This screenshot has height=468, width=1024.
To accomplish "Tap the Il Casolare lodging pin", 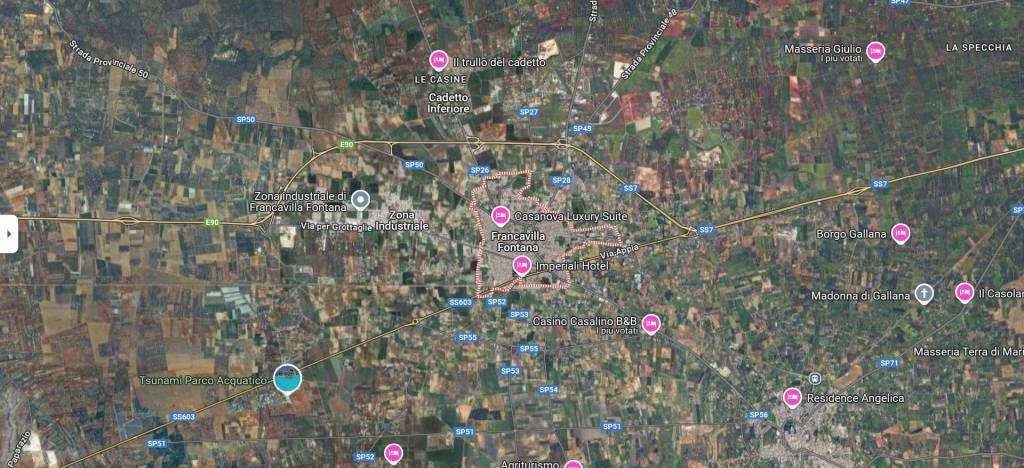I will tap(964, 292).
